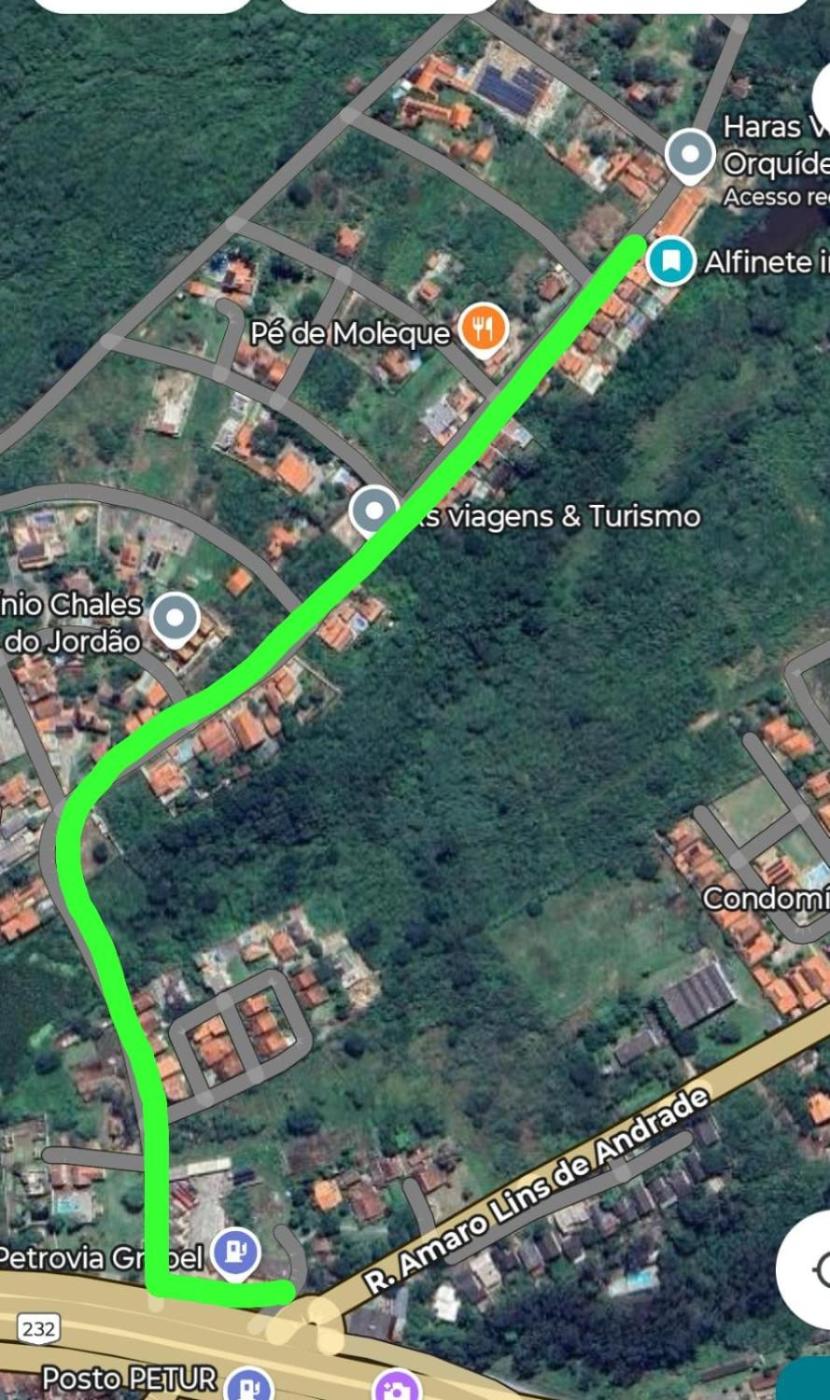This screenshot has width=830, height=1400.
Task: Select the Chales do Jordão marker
Action: 176,617
